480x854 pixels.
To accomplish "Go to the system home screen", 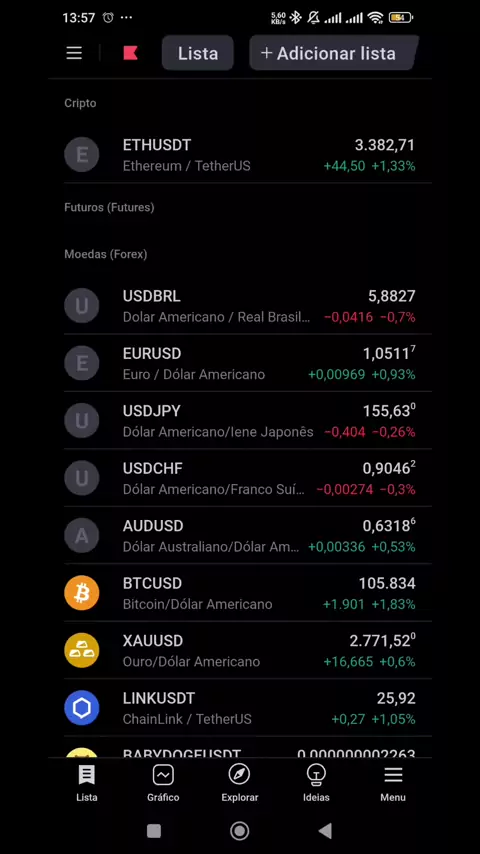I will coord(240,831).
